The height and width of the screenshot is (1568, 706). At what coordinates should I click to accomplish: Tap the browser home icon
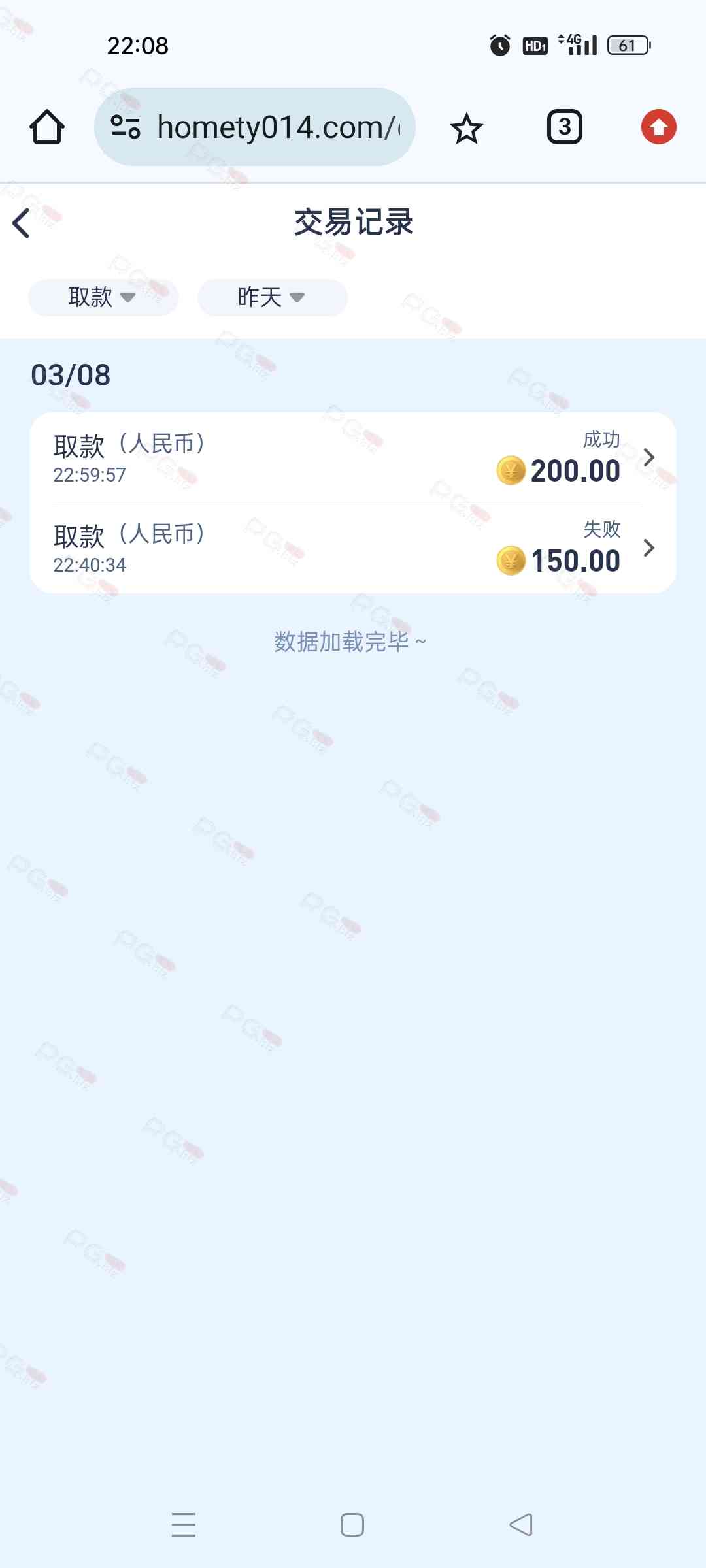point(47,127)
